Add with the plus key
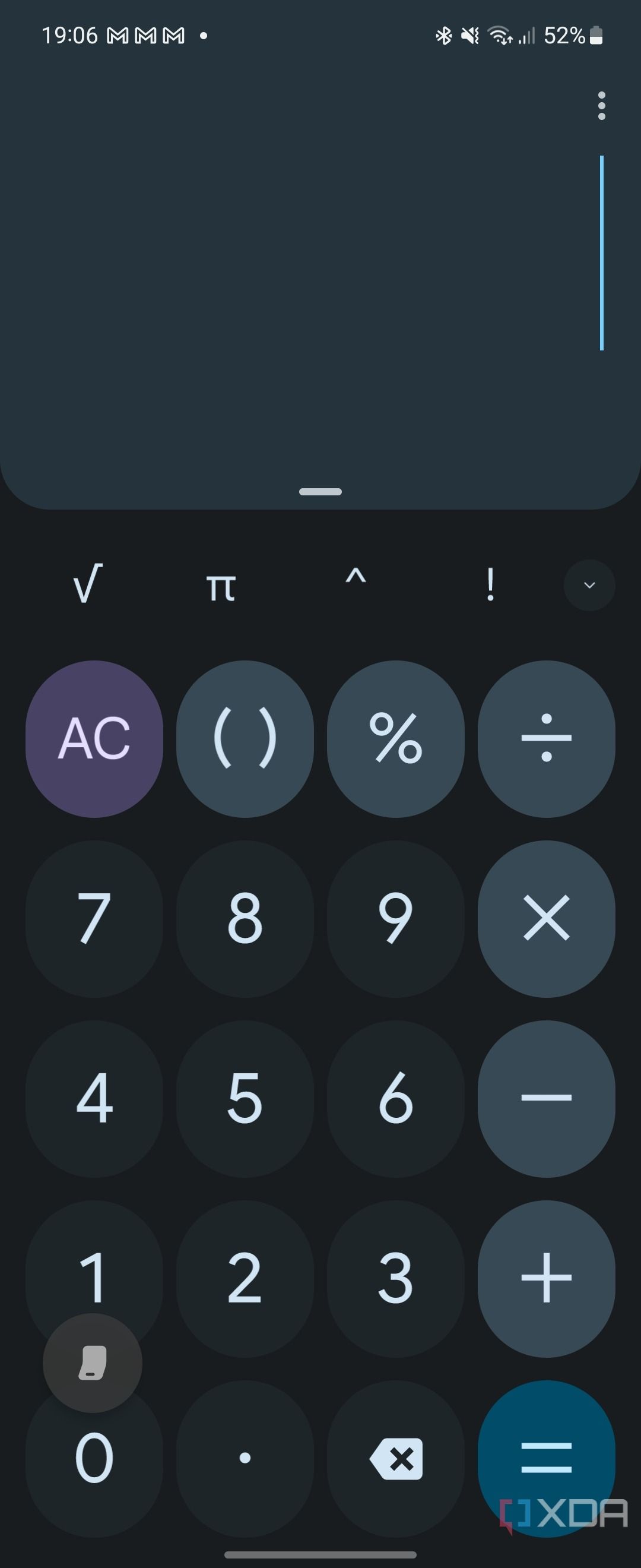 (x=546, y=1278)
